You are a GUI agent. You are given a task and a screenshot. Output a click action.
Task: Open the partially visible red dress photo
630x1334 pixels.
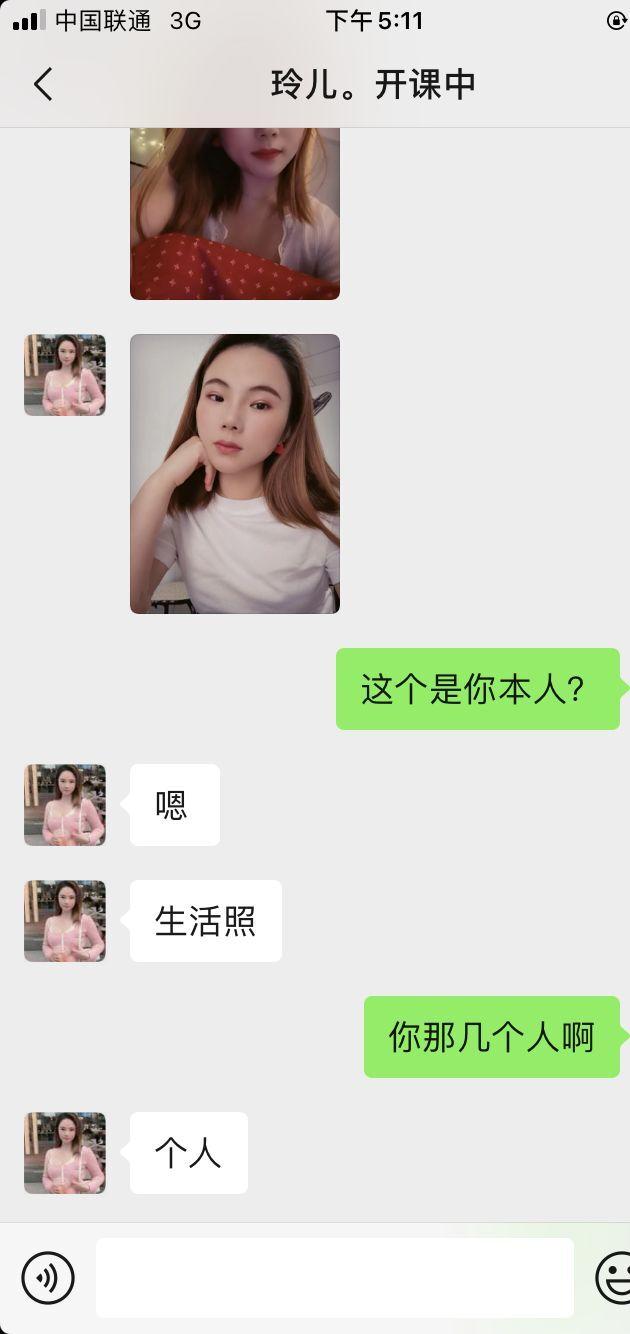235,214
